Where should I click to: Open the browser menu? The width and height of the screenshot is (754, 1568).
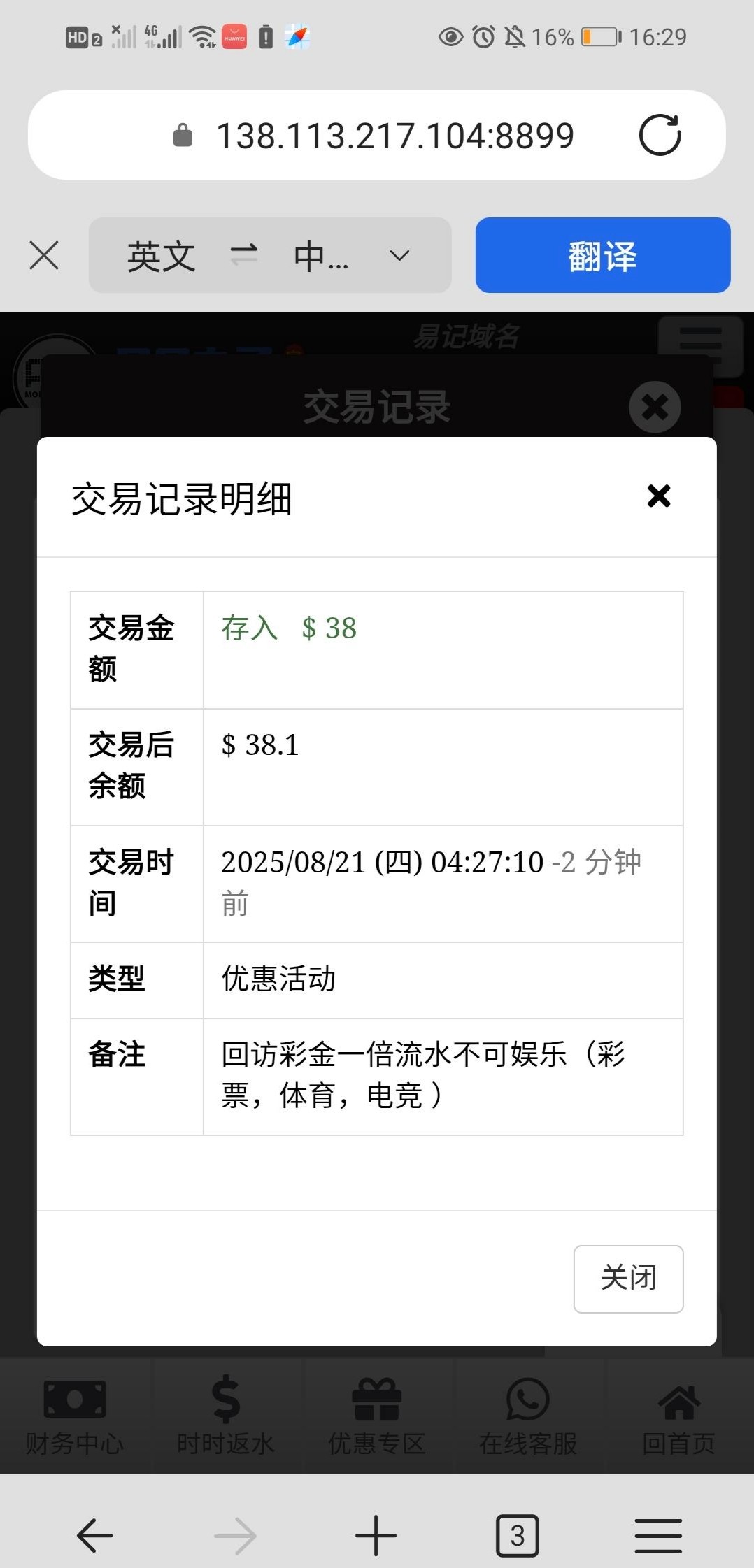[657, 1536]
